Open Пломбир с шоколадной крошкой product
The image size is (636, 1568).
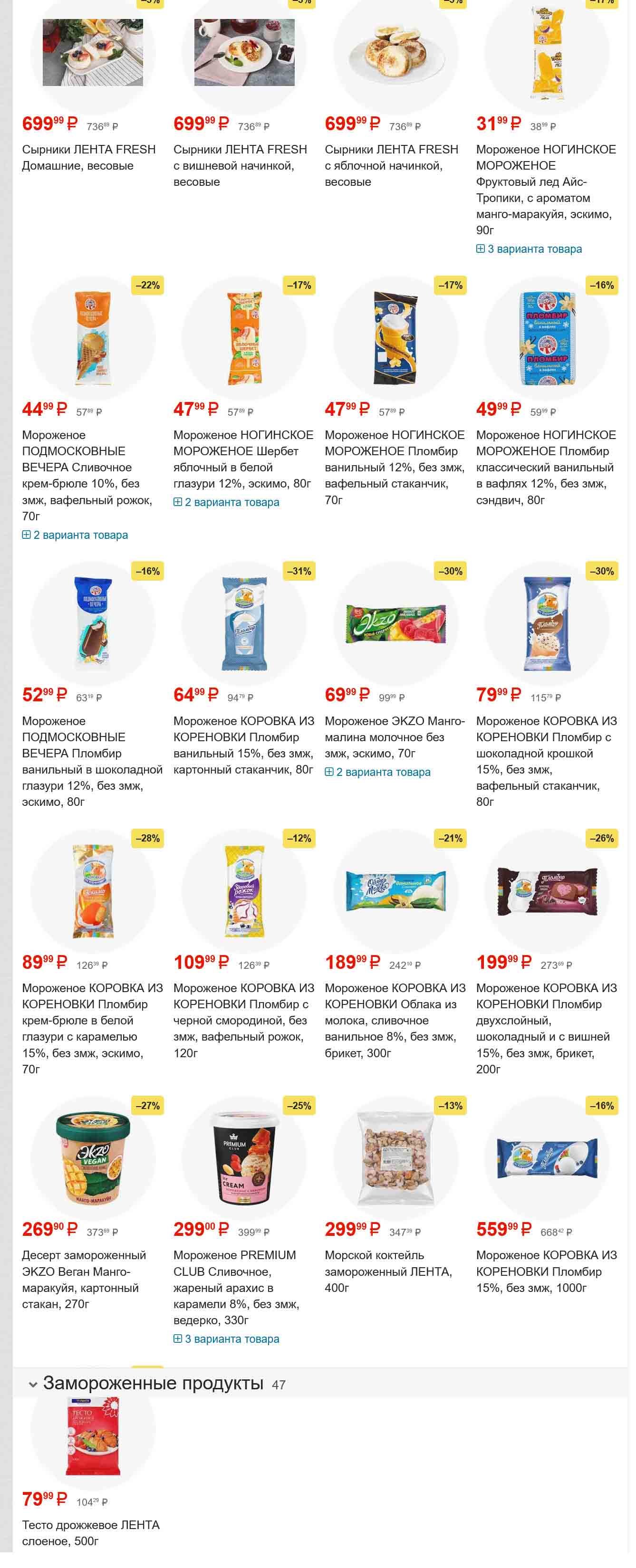tap(545, 761)
